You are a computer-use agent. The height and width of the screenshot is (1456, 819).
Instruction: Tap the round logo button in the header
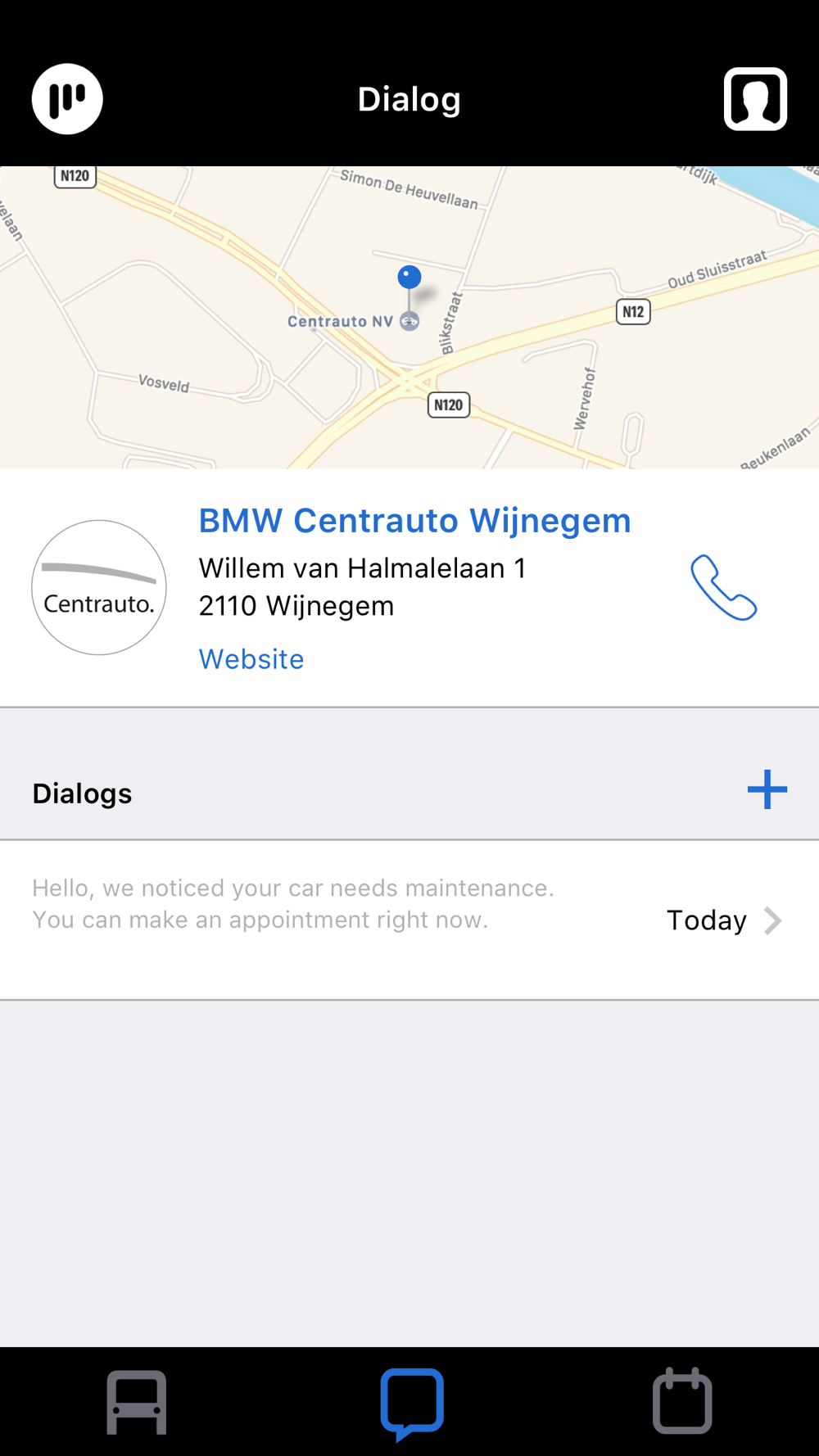point(67,99)
